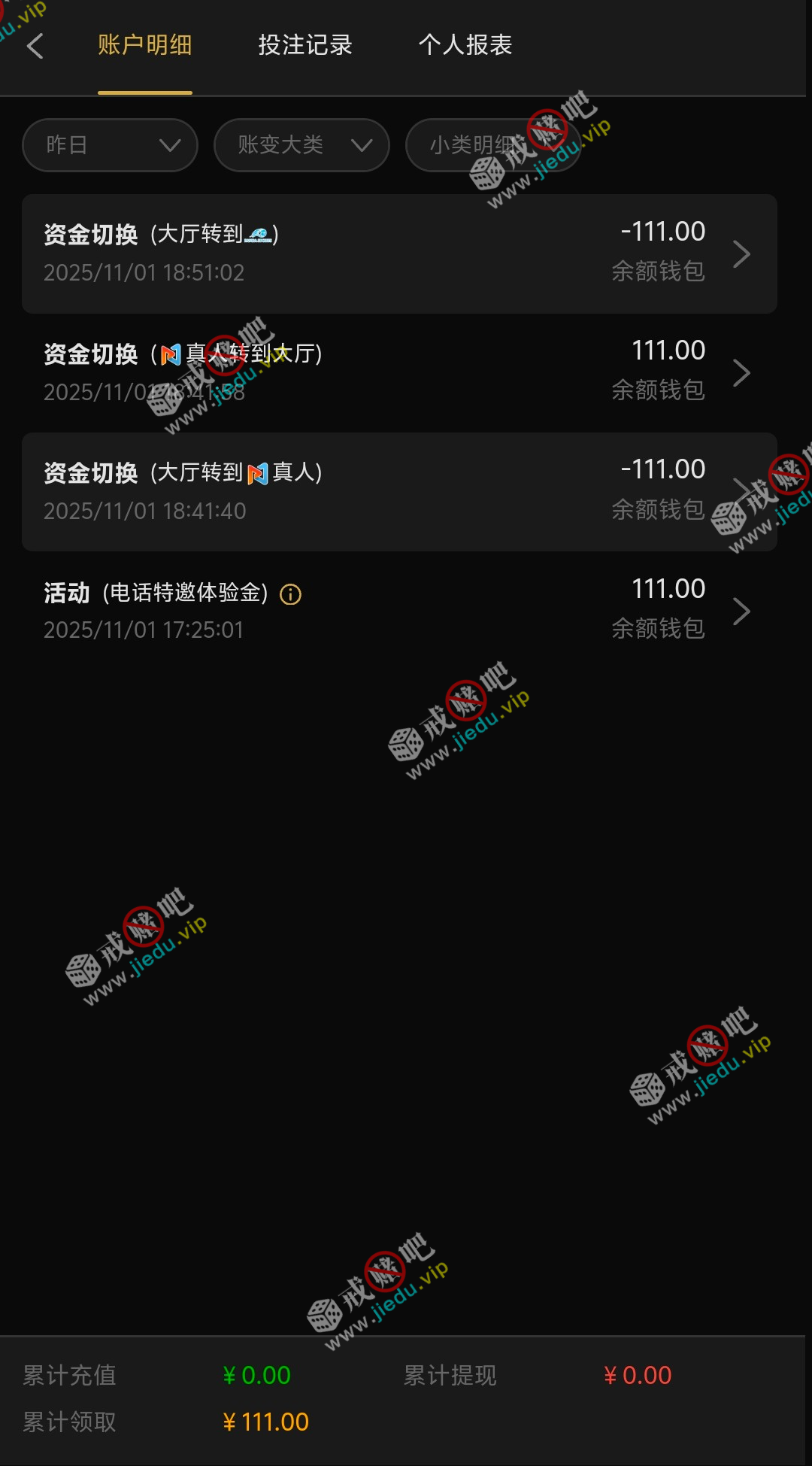Open the 电话特邀体验金 activity record

tap(399, 610)
